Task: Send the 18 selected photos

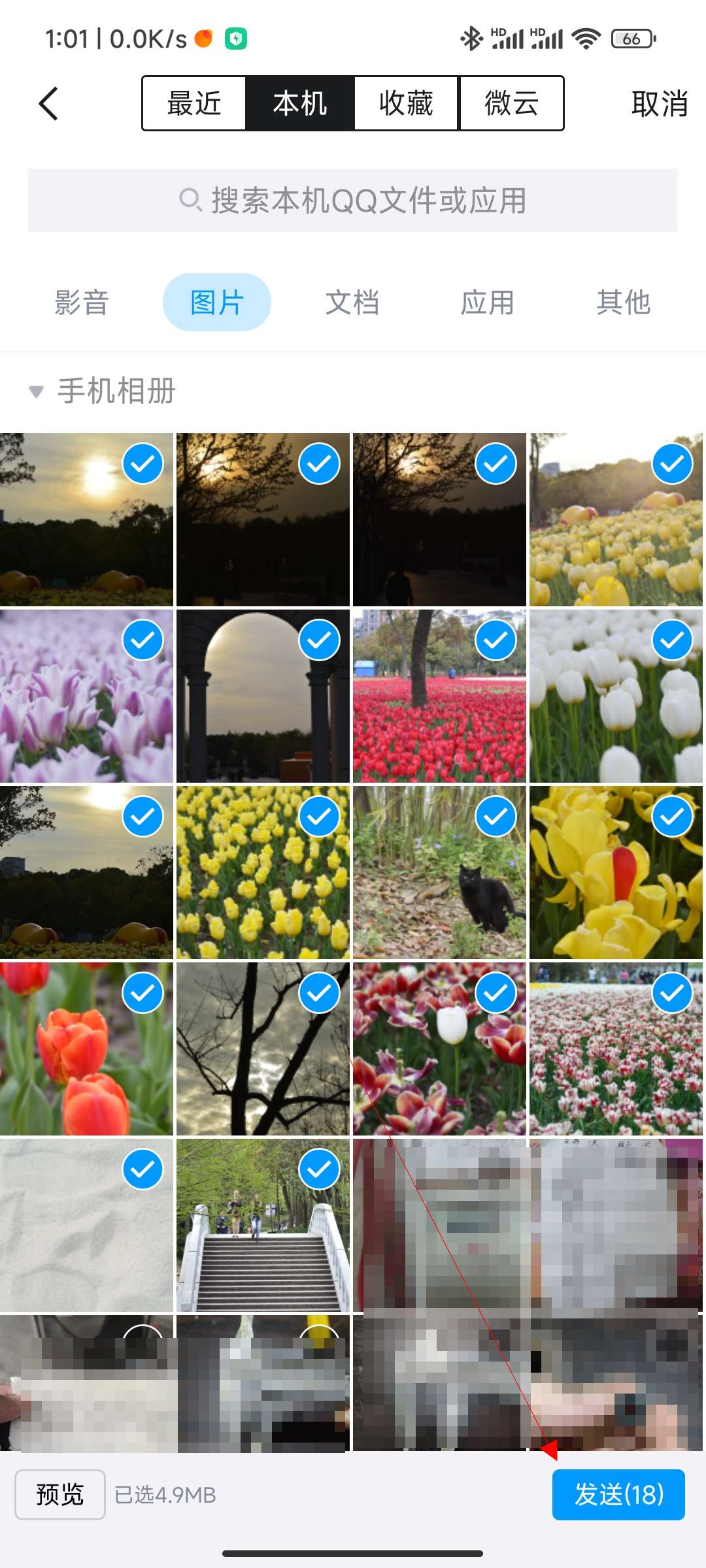Action: pyautogui.click(x=618, y=1495)
